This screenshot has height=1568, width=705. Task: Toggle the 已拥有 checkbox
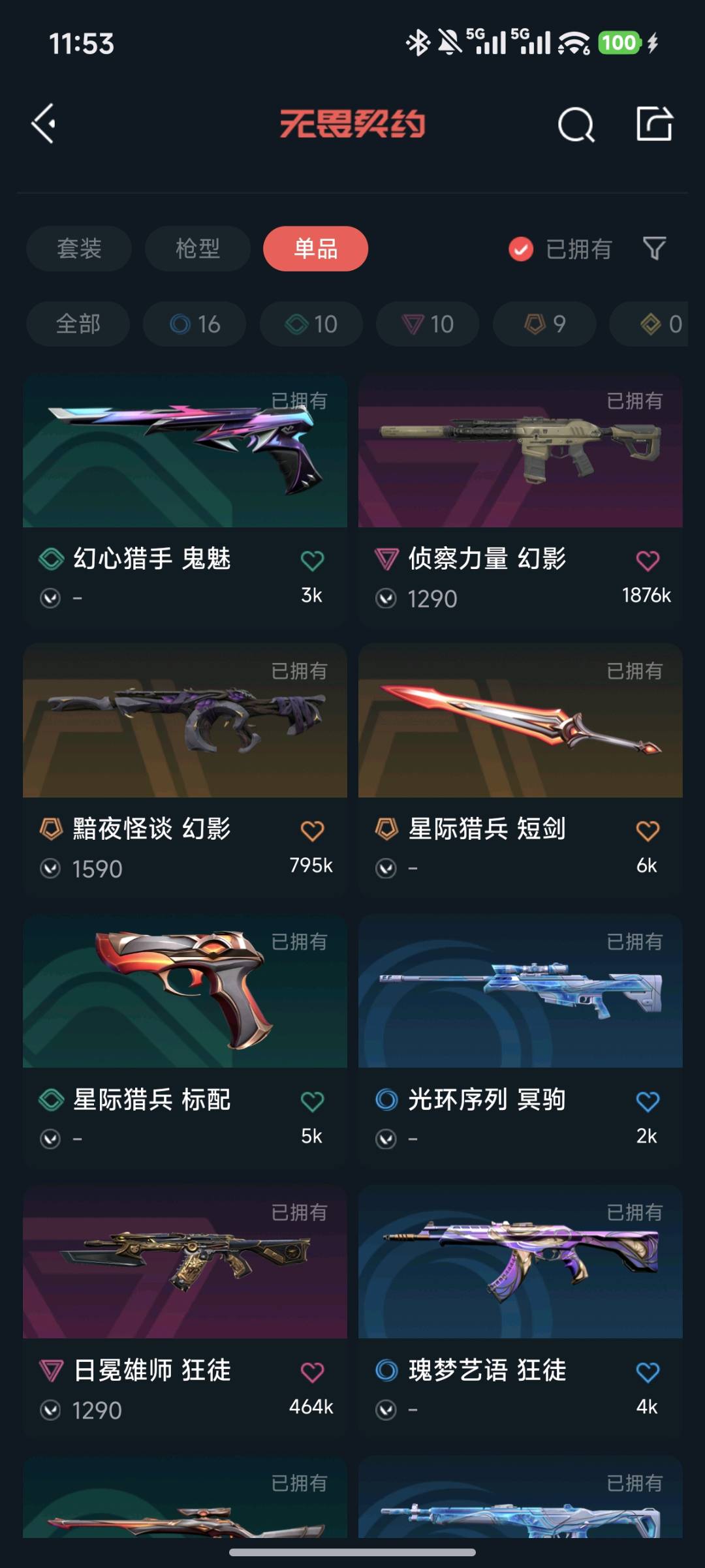click(521, 249)
